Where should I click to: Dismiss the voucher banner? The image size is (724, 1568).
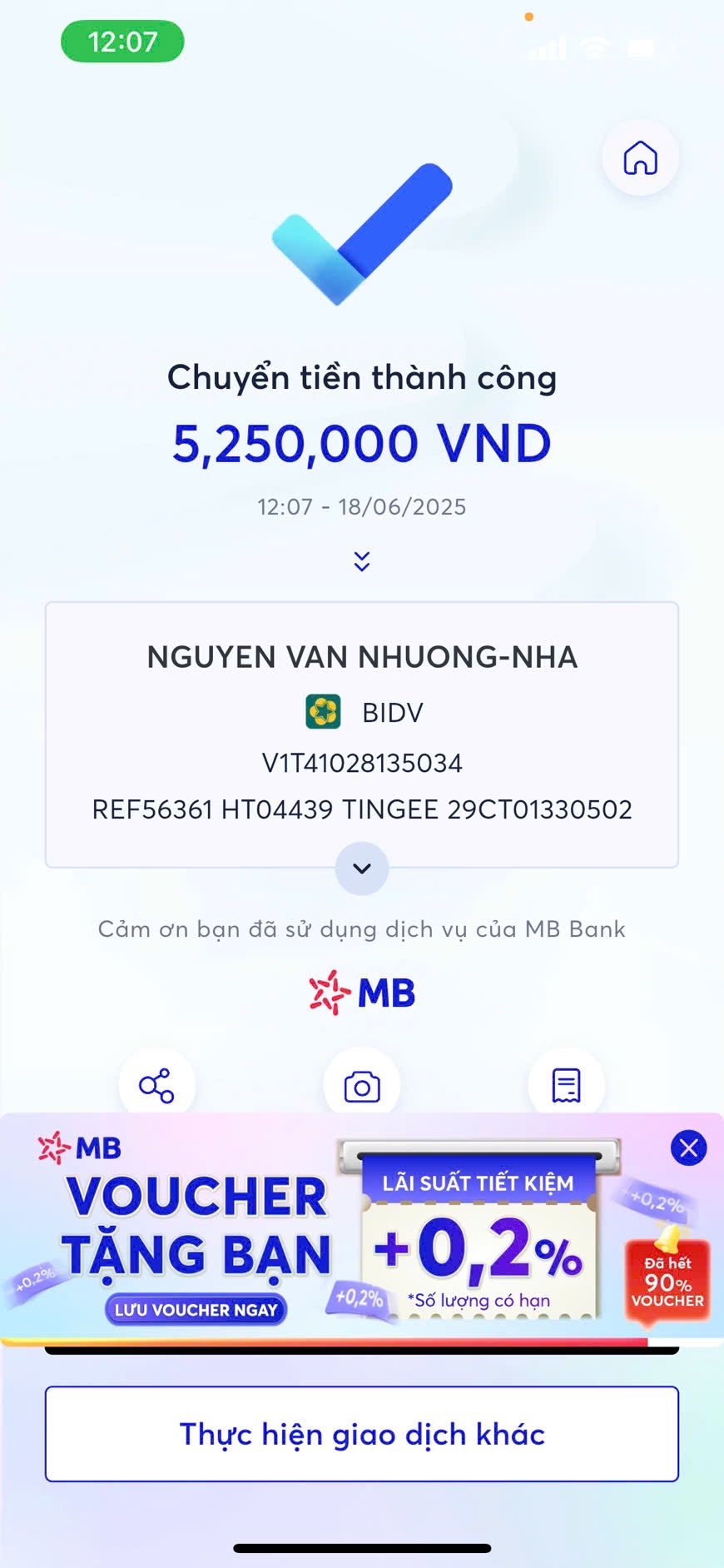coord(689,1148)
